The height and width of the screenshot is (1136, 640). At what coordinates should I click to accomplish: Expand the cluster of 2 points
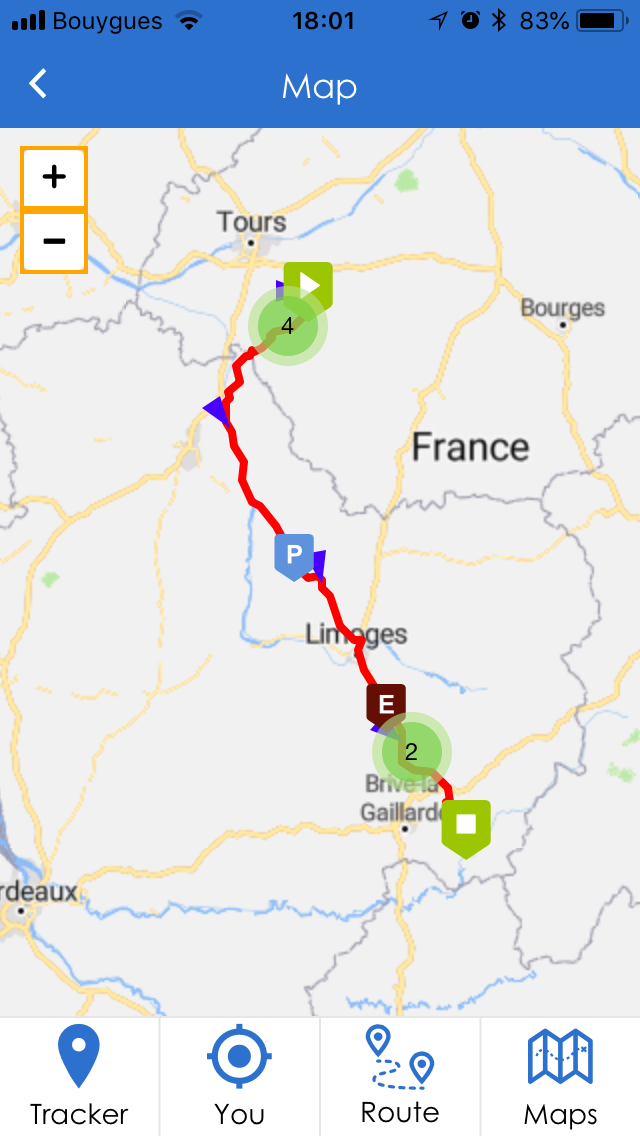(412, 752)
